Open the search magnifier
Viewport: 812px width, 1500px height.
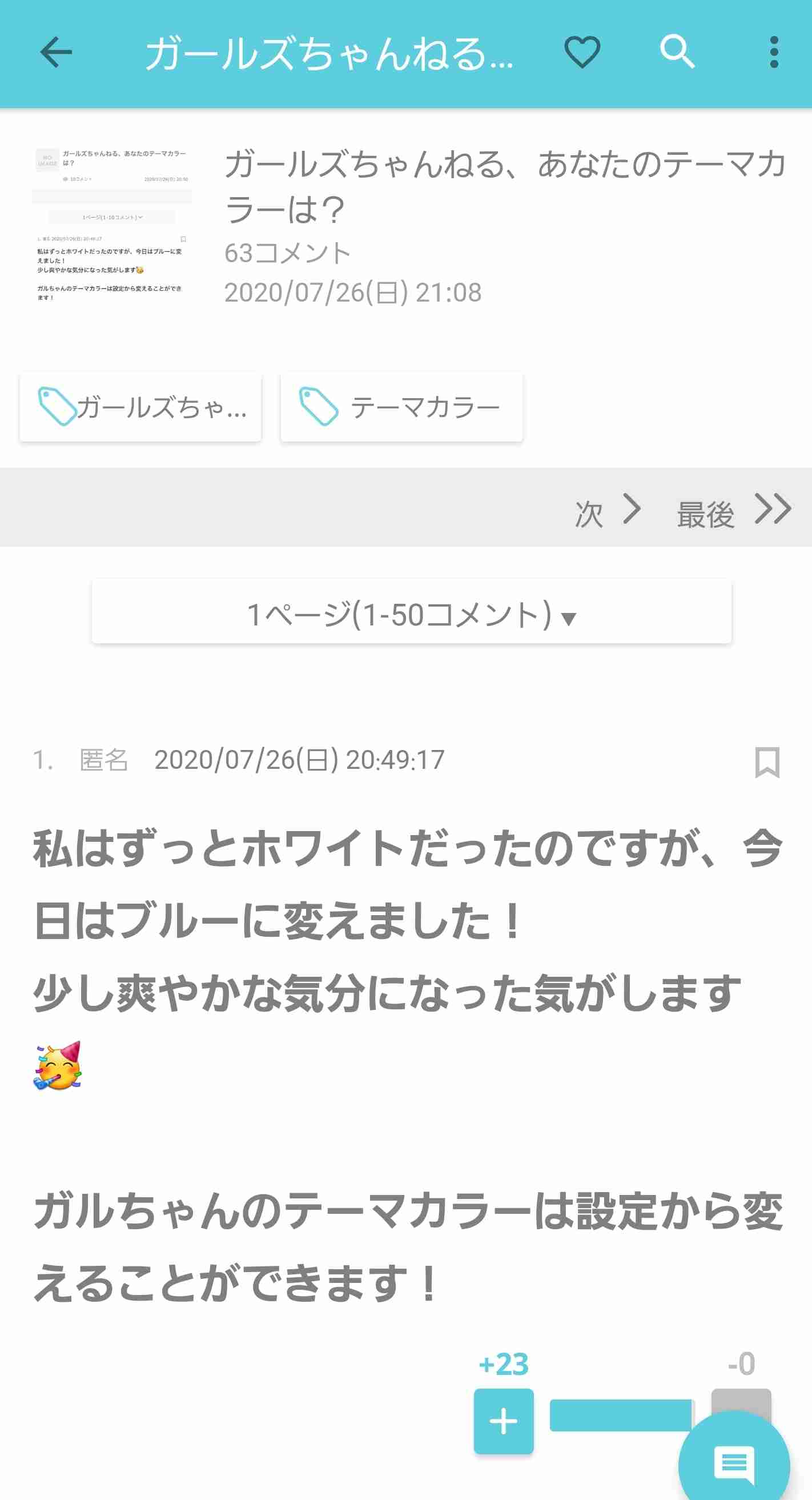tap(677, 53)
